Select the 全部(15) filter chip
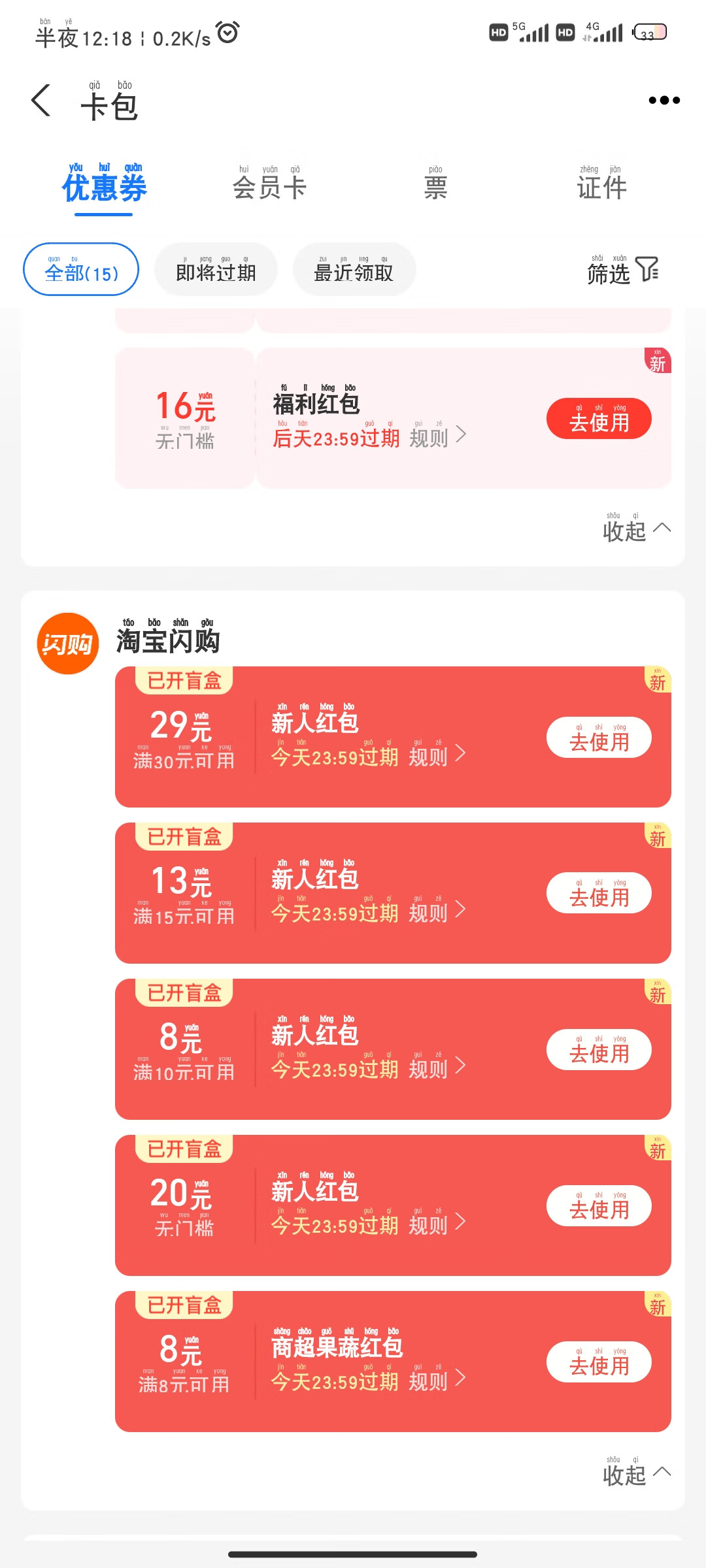The image size is (706, 1568). point(81,269)
